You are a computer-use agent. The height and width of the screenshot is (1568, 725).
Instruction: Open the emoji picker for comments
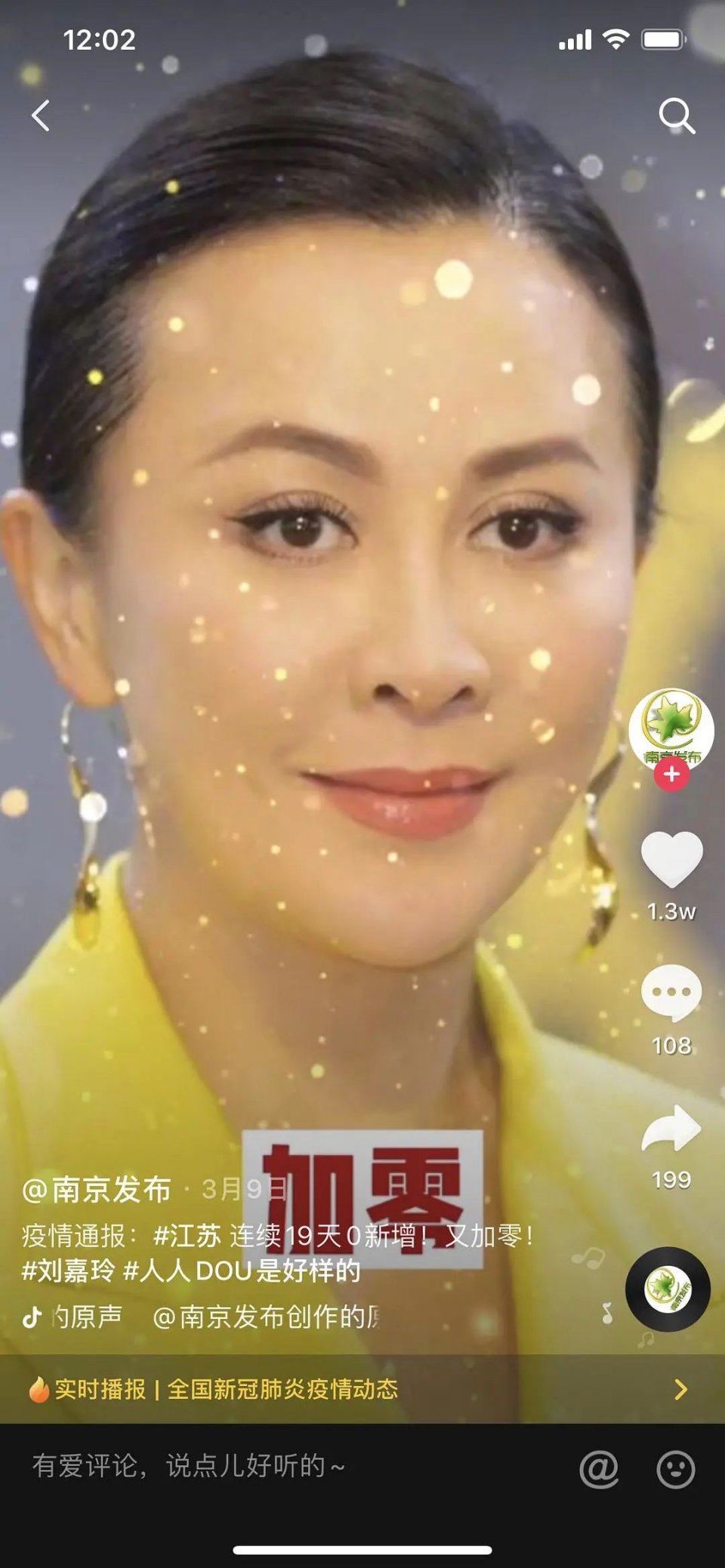[x=676, y=1469]
